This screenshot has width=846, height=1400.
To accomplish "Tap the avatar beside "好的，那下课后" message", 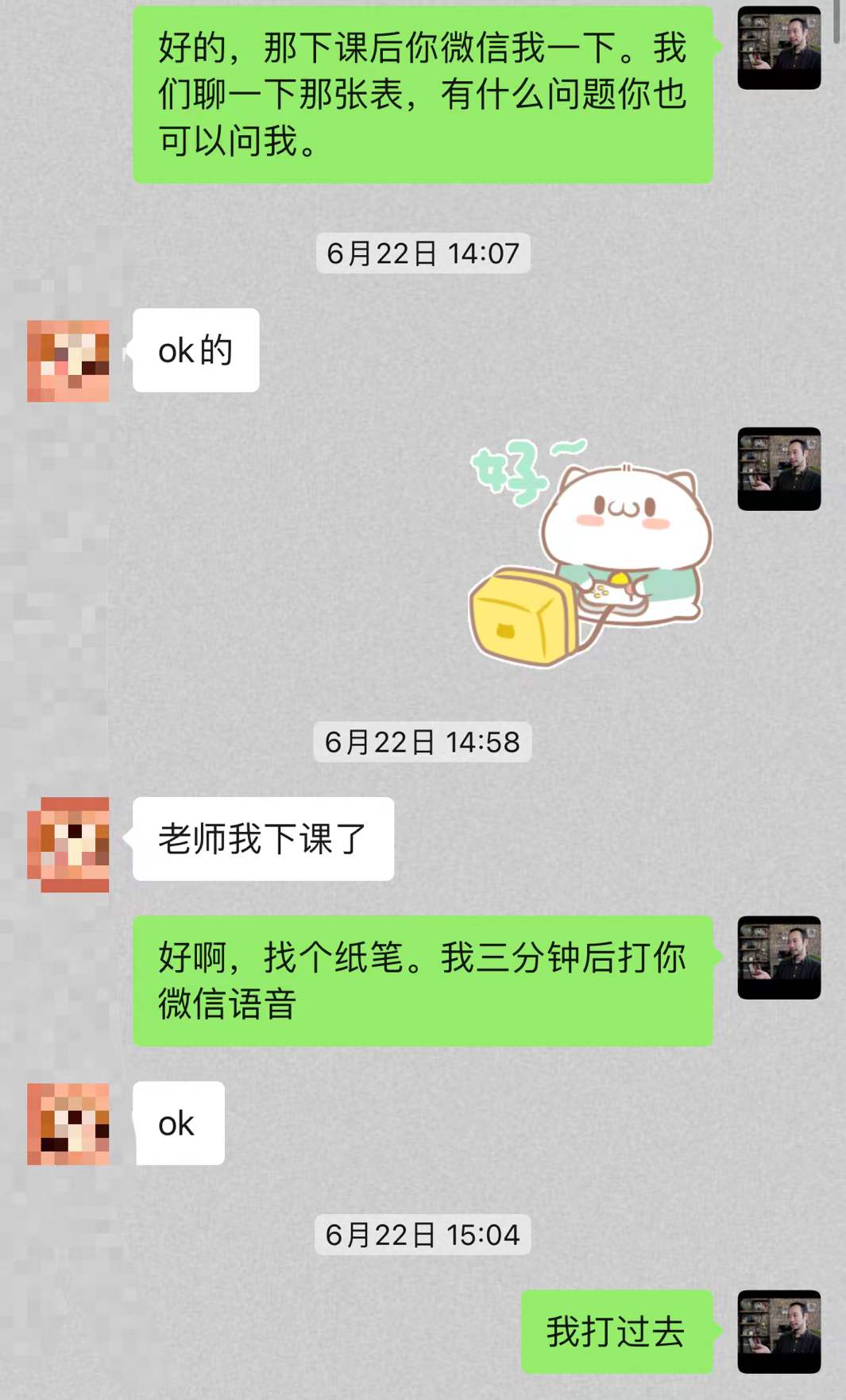I will click(778, 48).
